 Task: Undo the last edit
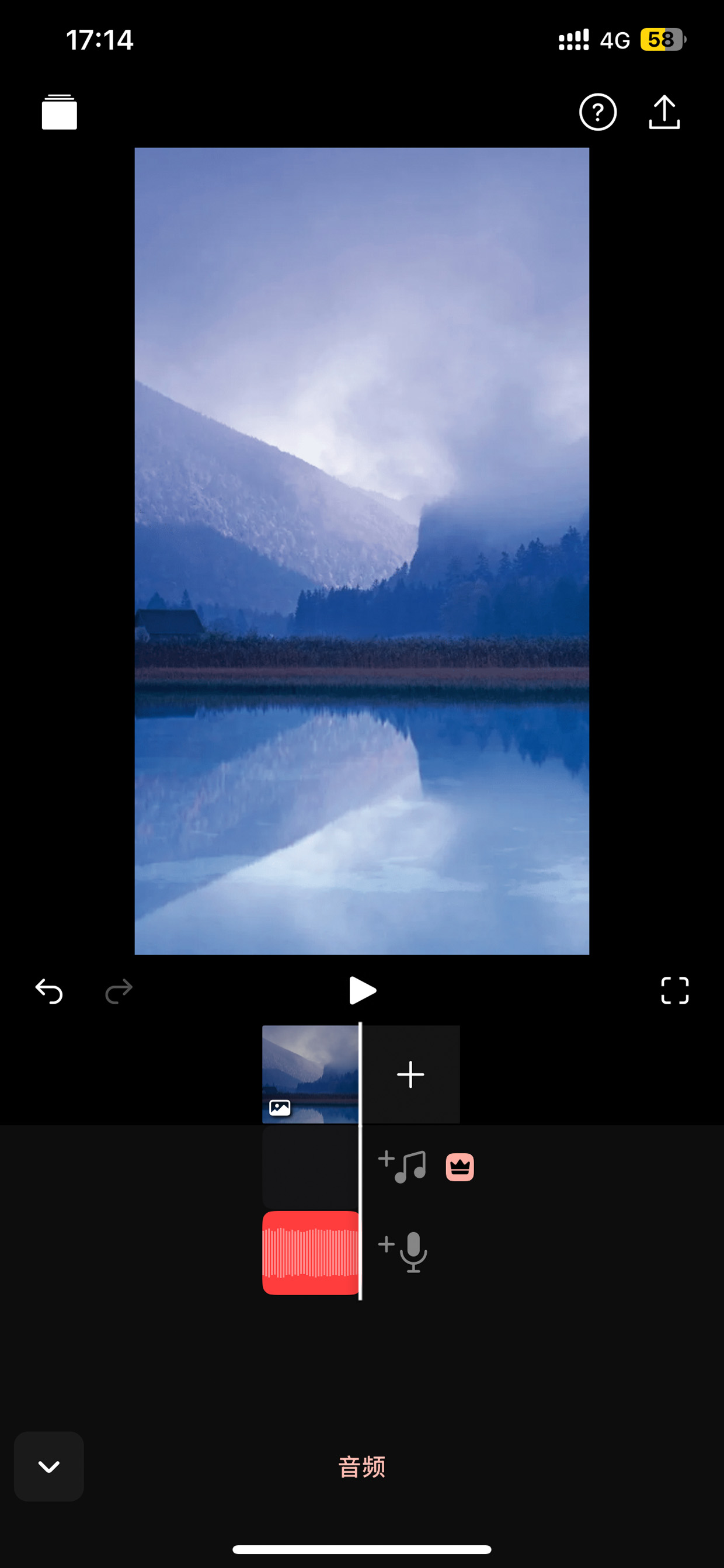point(49,991)
